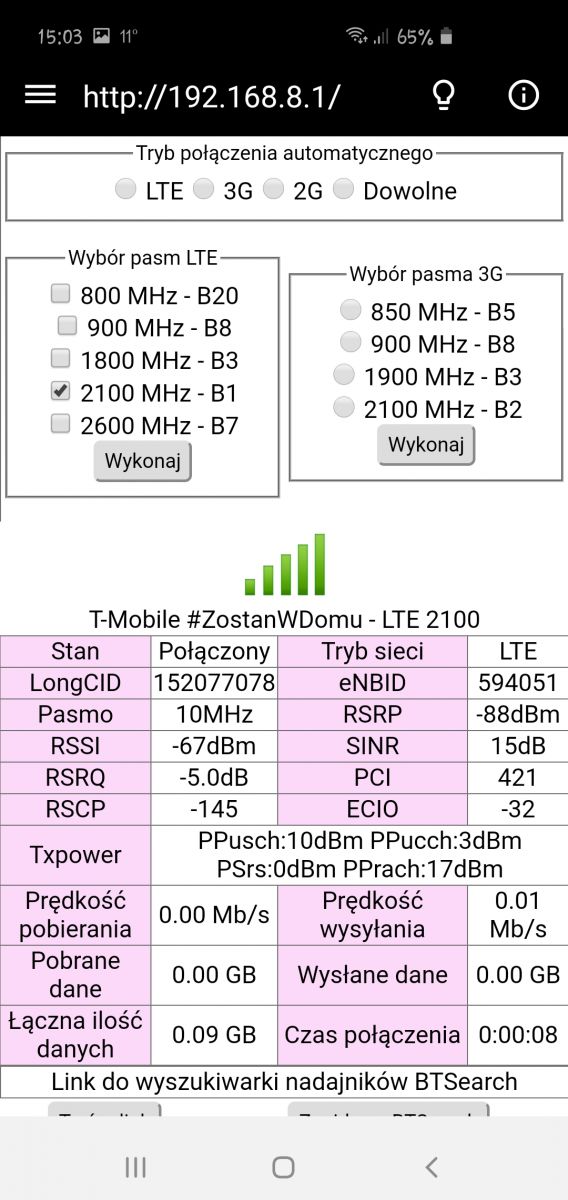Tap Wykonaj under LTE band selection
Screen dimensions: 568x1200
pos(142,463)
